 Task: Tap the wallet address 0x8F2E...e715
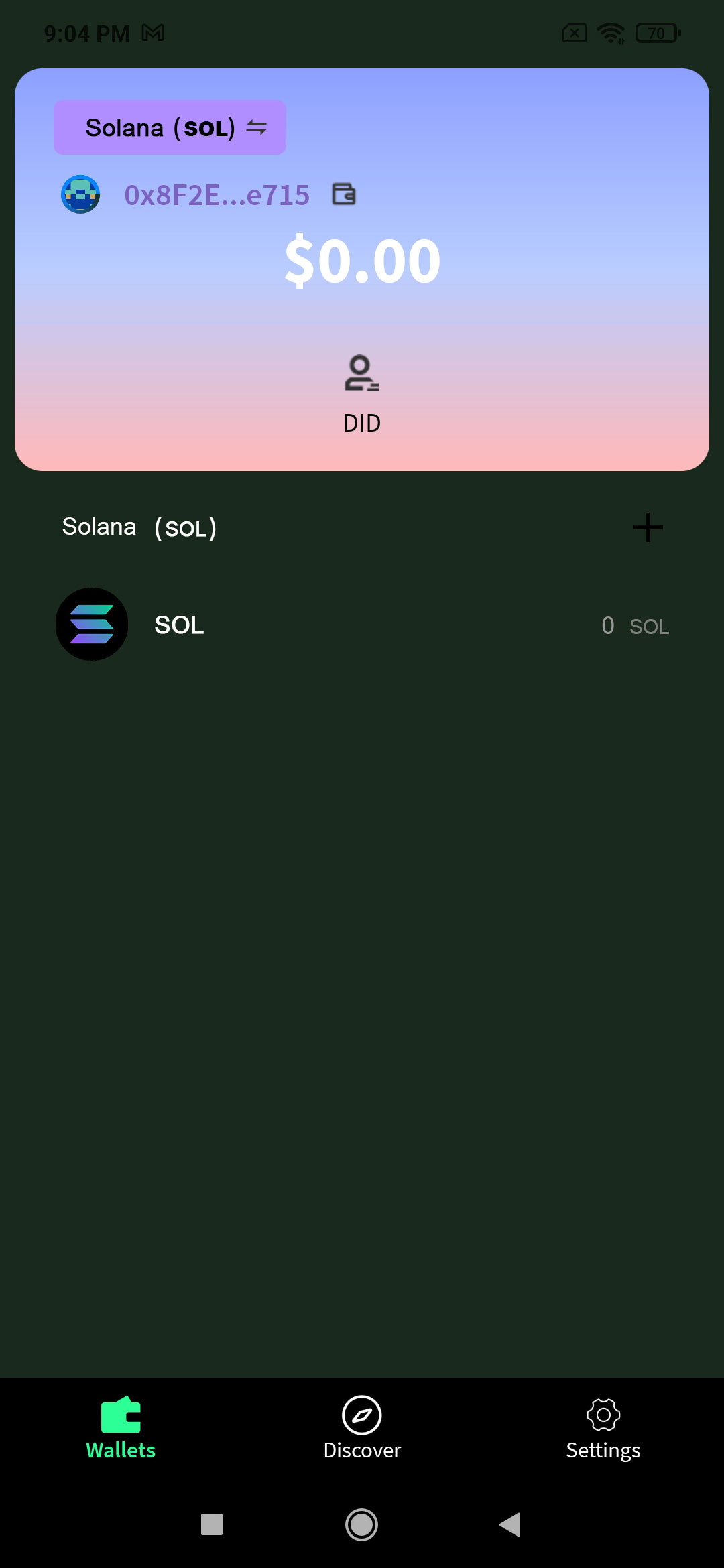(217, 195)
